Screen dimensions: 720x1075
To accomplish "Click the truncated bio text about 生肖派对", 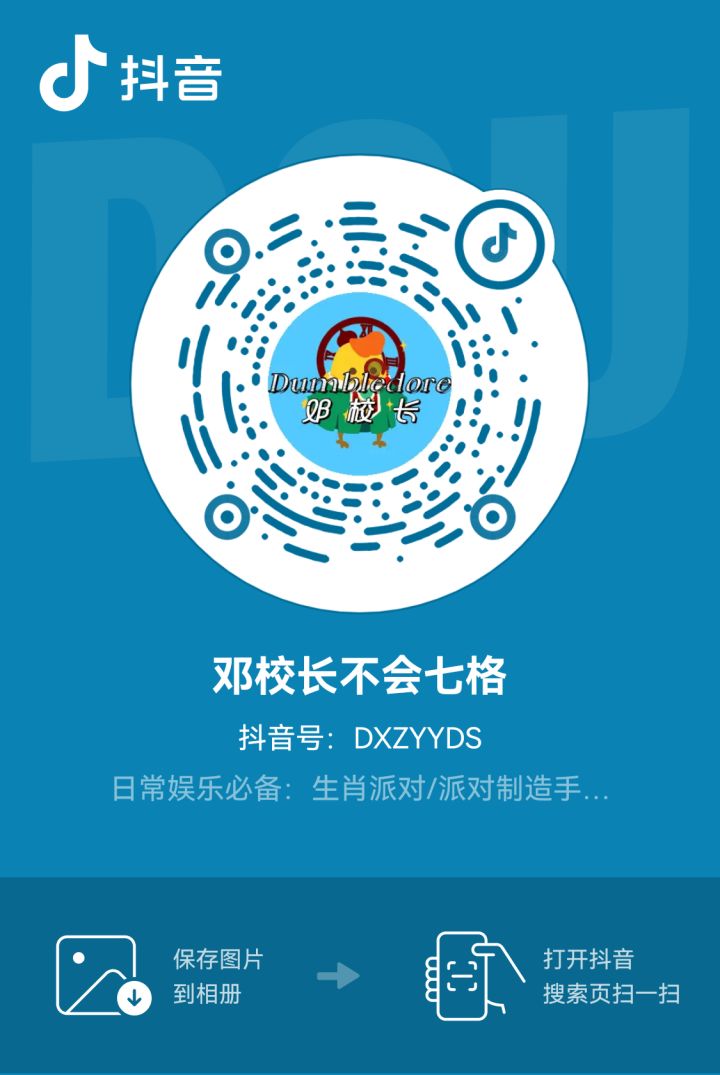I will pyautogui.click(x=360, y=789).
